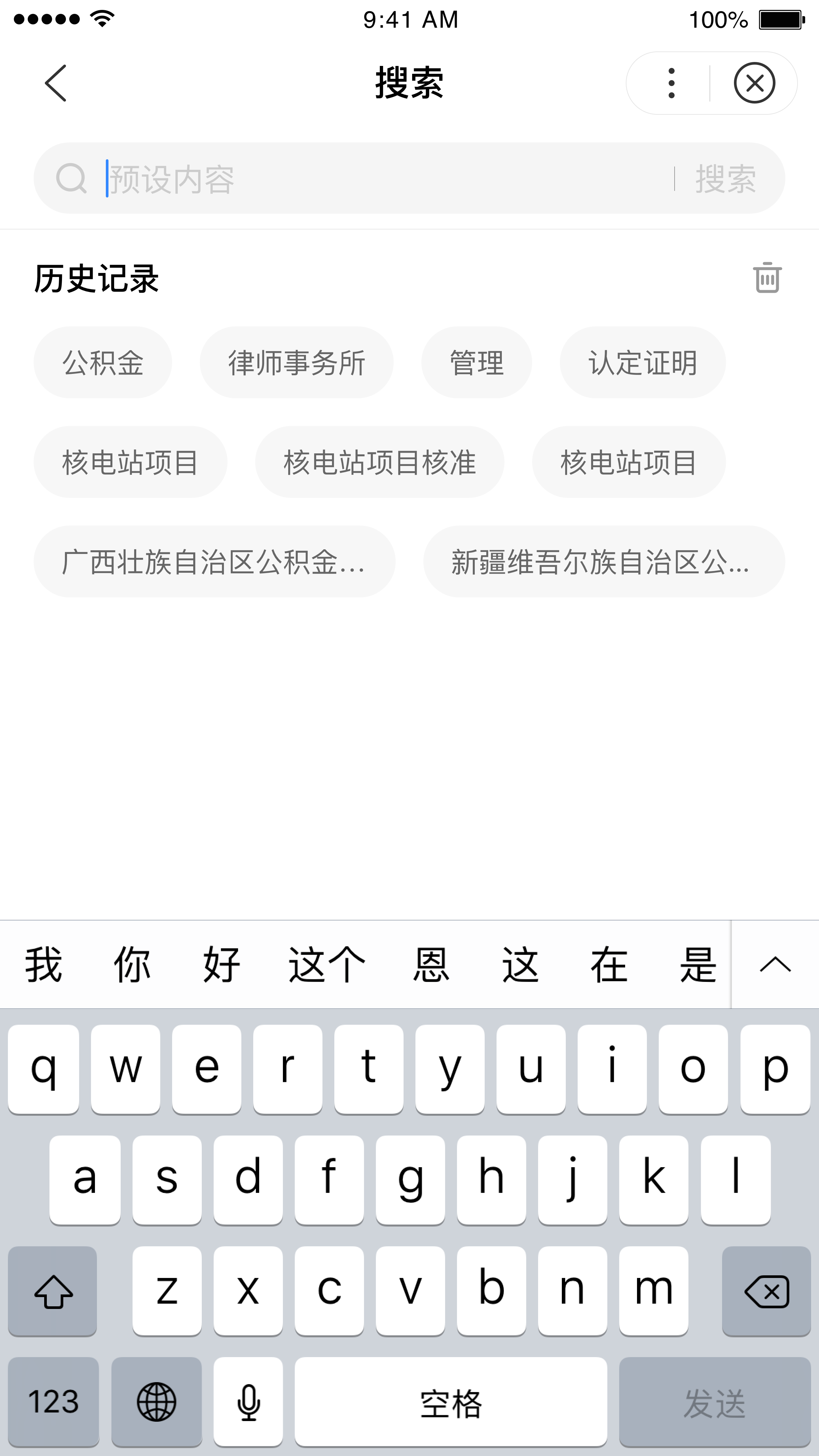This screenshot has width=819, height=1456.
Task: Select the 新疆维吾尔族自治区 history chip
Action: [604, 561]
